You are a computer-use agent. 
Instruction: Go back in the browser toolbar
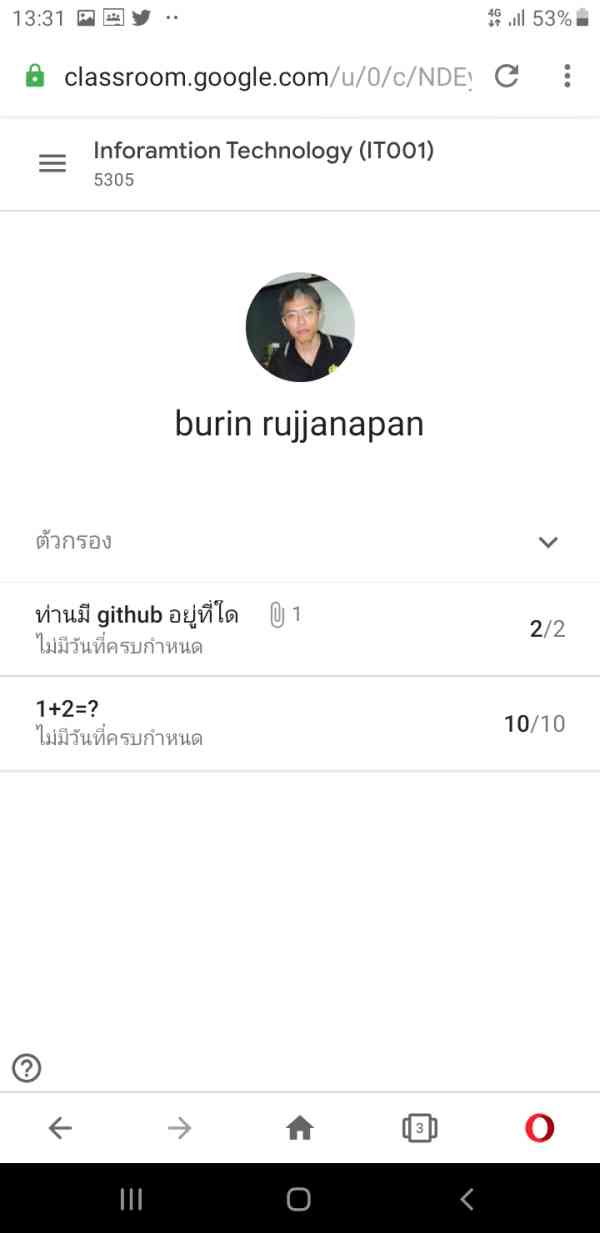(x=60, y=1128)
